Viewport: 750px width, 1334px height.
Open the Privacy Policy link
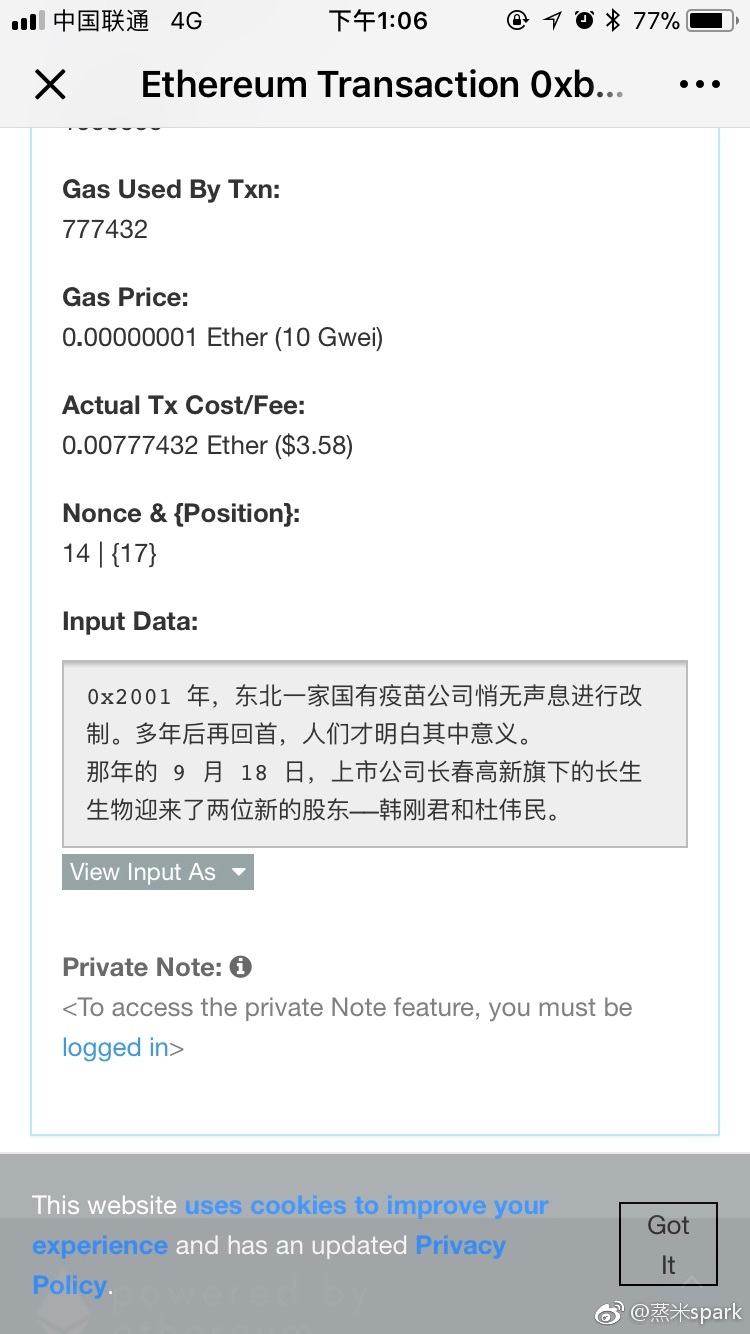[x=460, y=1246]
